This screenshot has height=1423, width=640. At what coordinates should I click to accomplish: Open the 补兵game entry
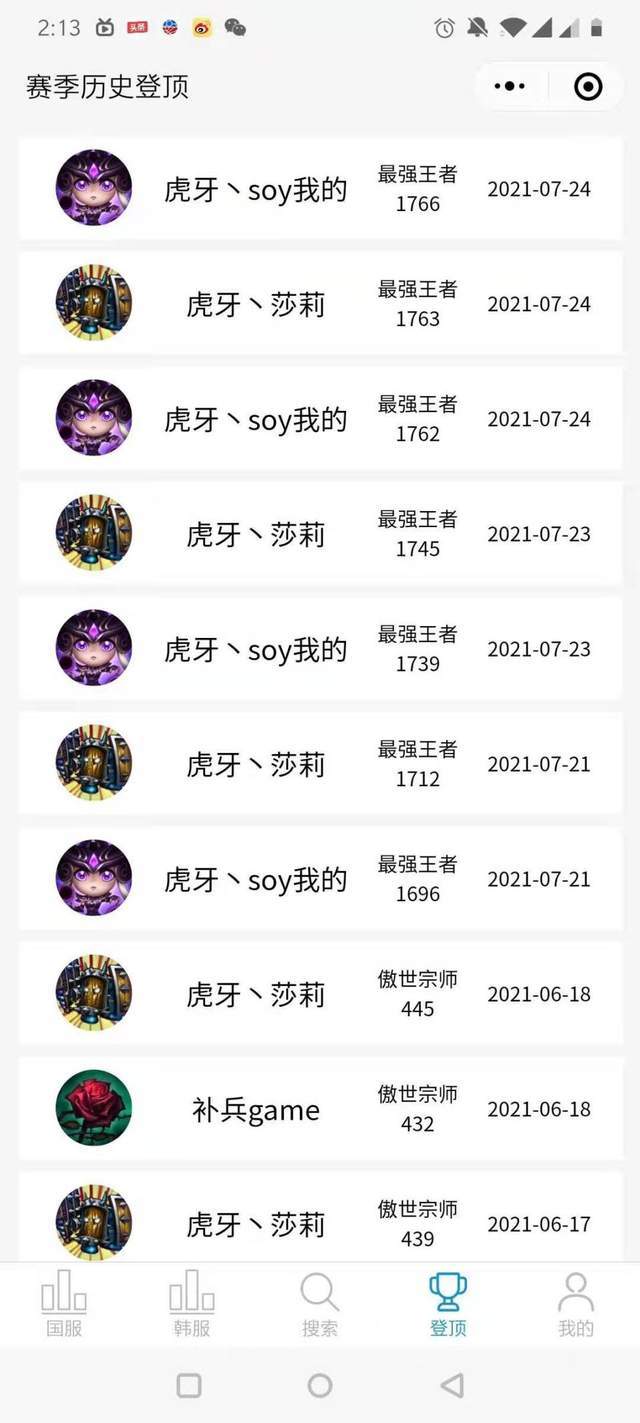[x=320, y=1109]
